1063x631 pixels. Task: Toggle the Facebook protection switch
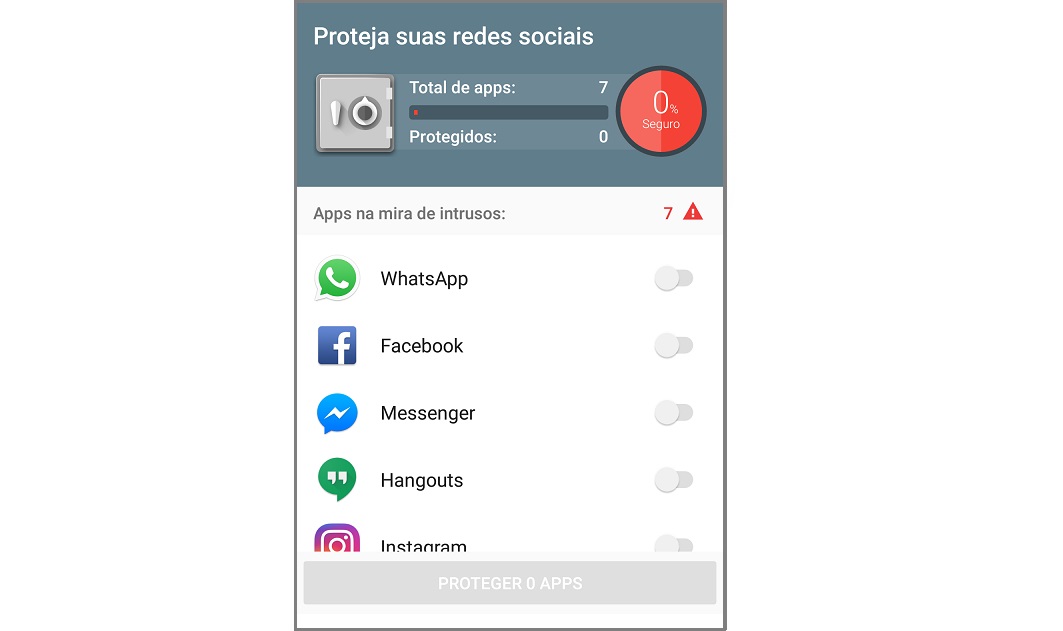coord(673,346)
